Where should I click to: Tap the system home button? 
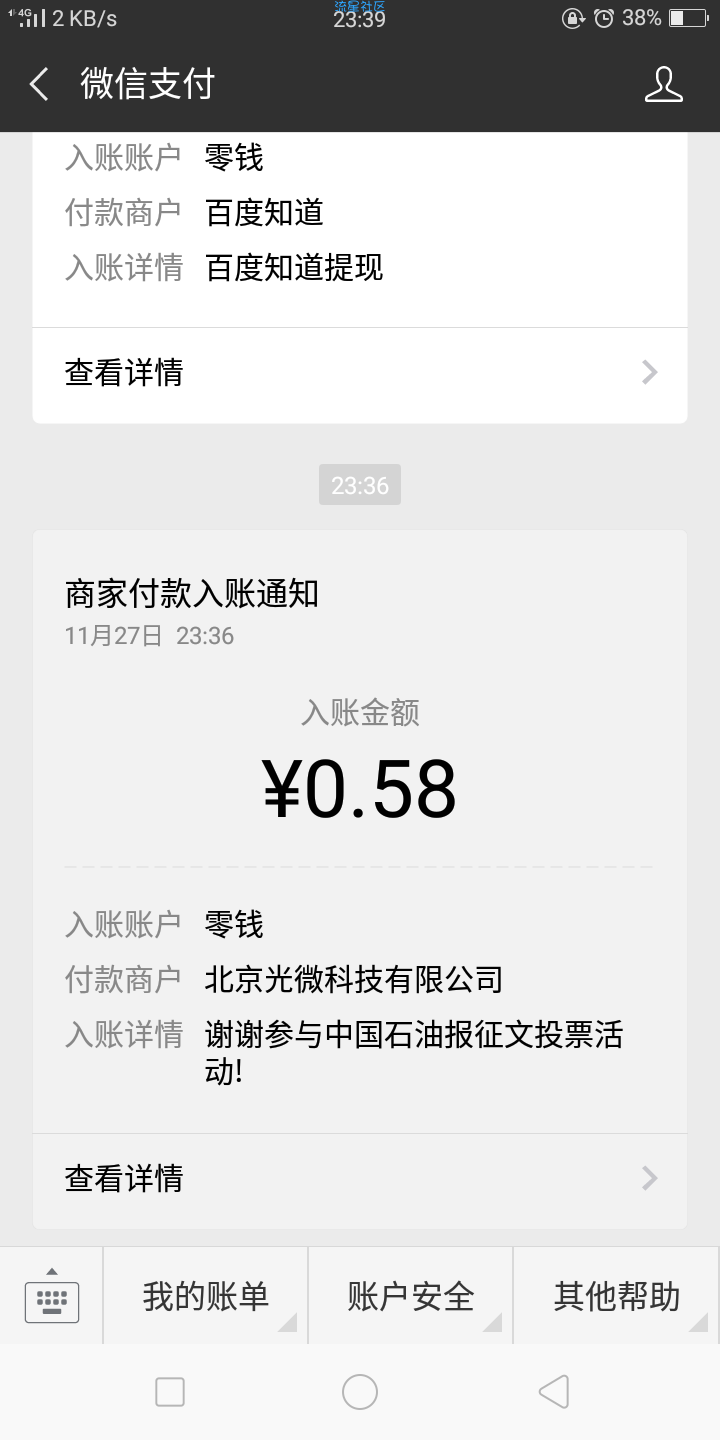pyautogui.click(x=360, y=1392)
